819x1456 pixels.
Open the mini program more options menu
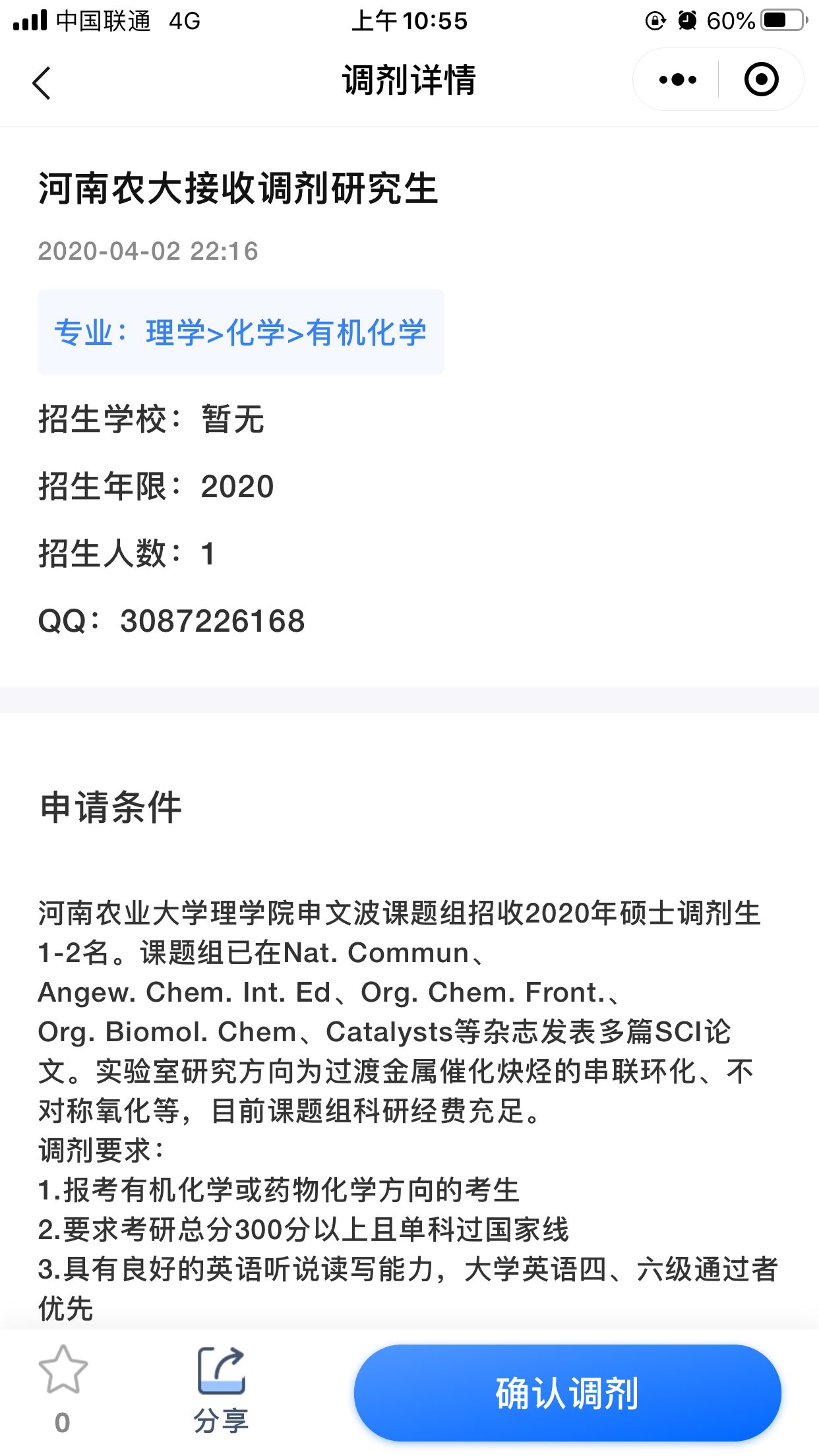[x=677, y=80]
